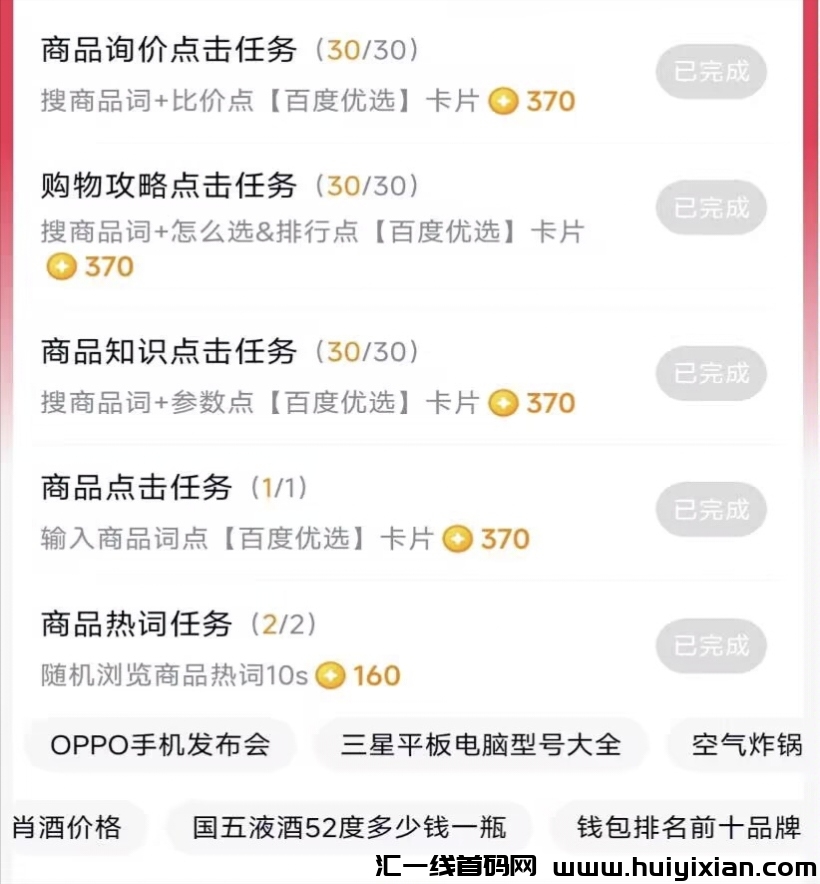Viewport: 820px width, 884px height.
Task: Click the coin icon in the 商品点击任务 row
Action: click(x=458, y=539)
